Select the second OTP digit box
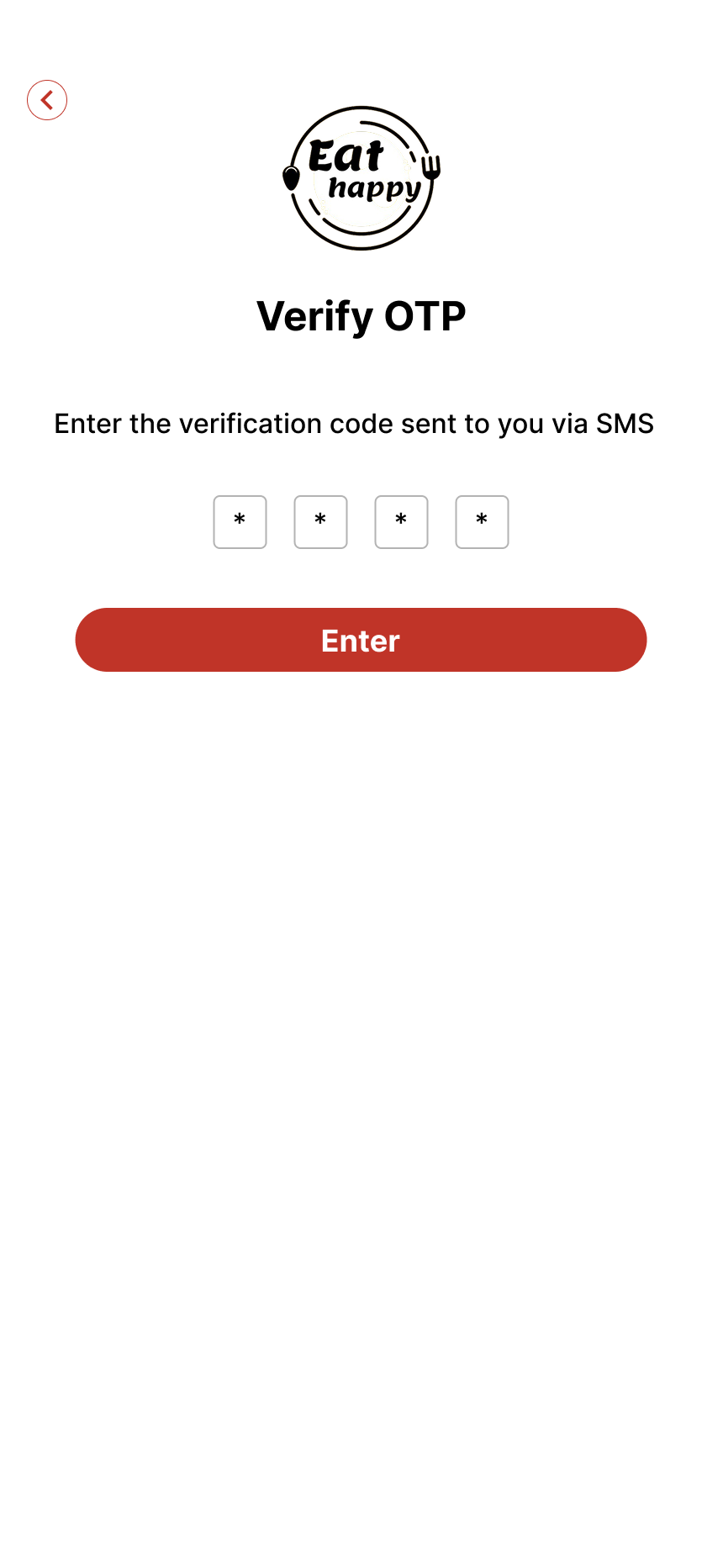 tap(320, 522)
